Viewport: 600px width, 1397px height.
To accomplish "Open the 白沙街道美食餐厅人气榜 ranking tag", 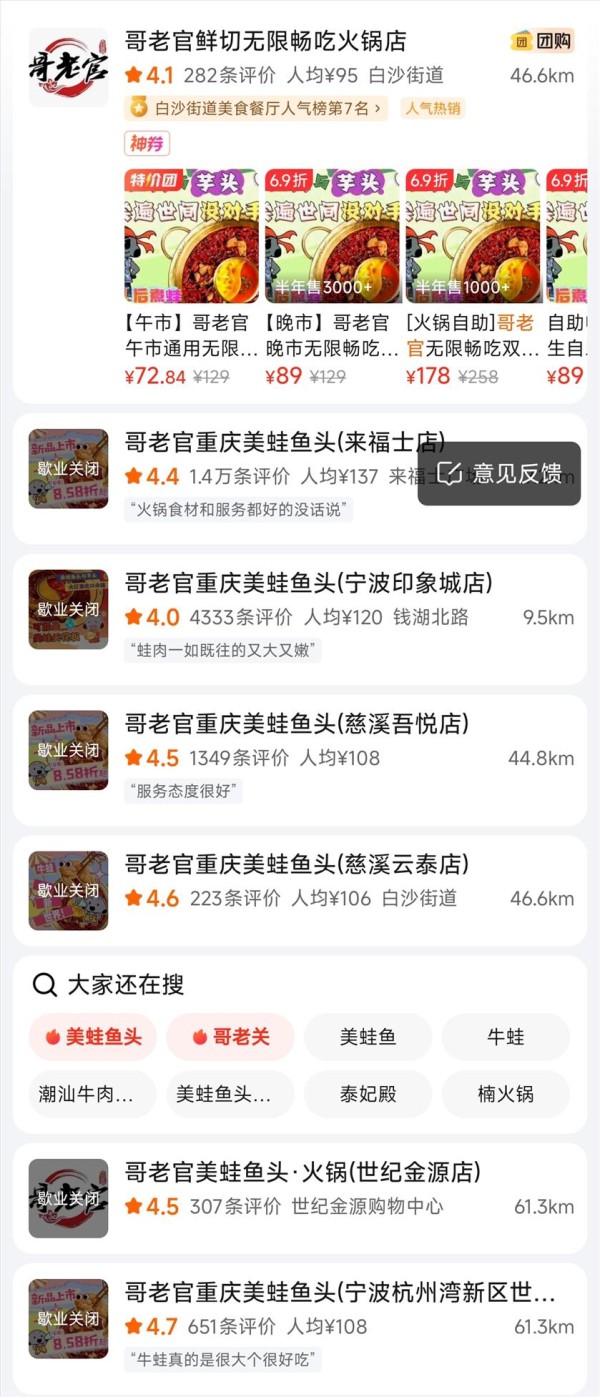I will click(260, 108).
